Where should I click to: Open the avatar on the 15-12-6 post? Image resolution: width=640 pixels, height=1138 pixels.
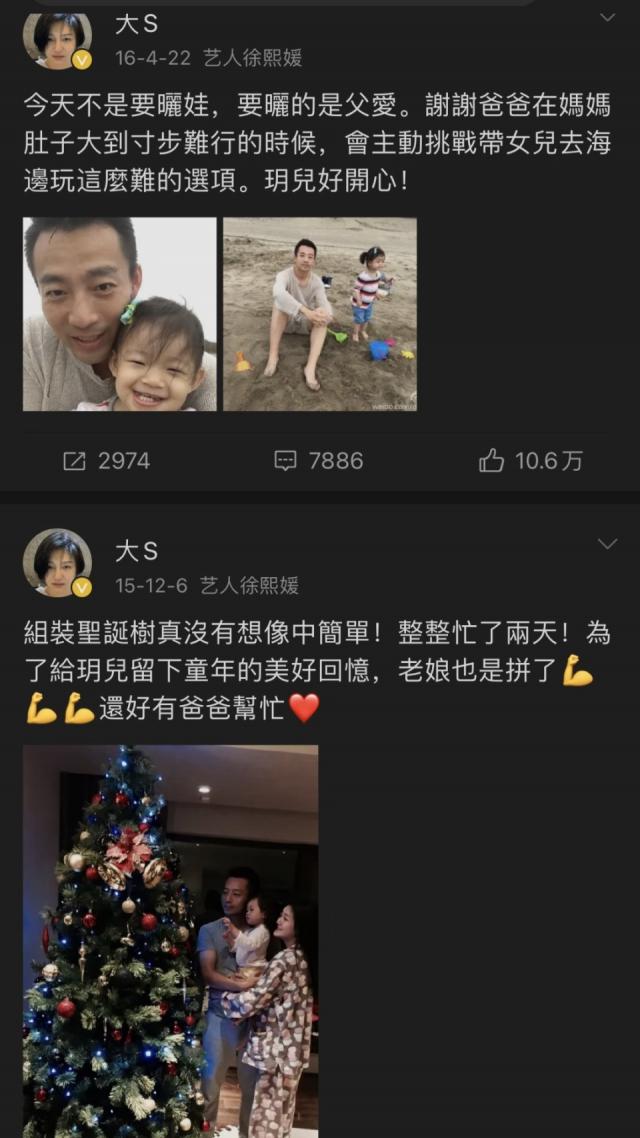(57, 563)
